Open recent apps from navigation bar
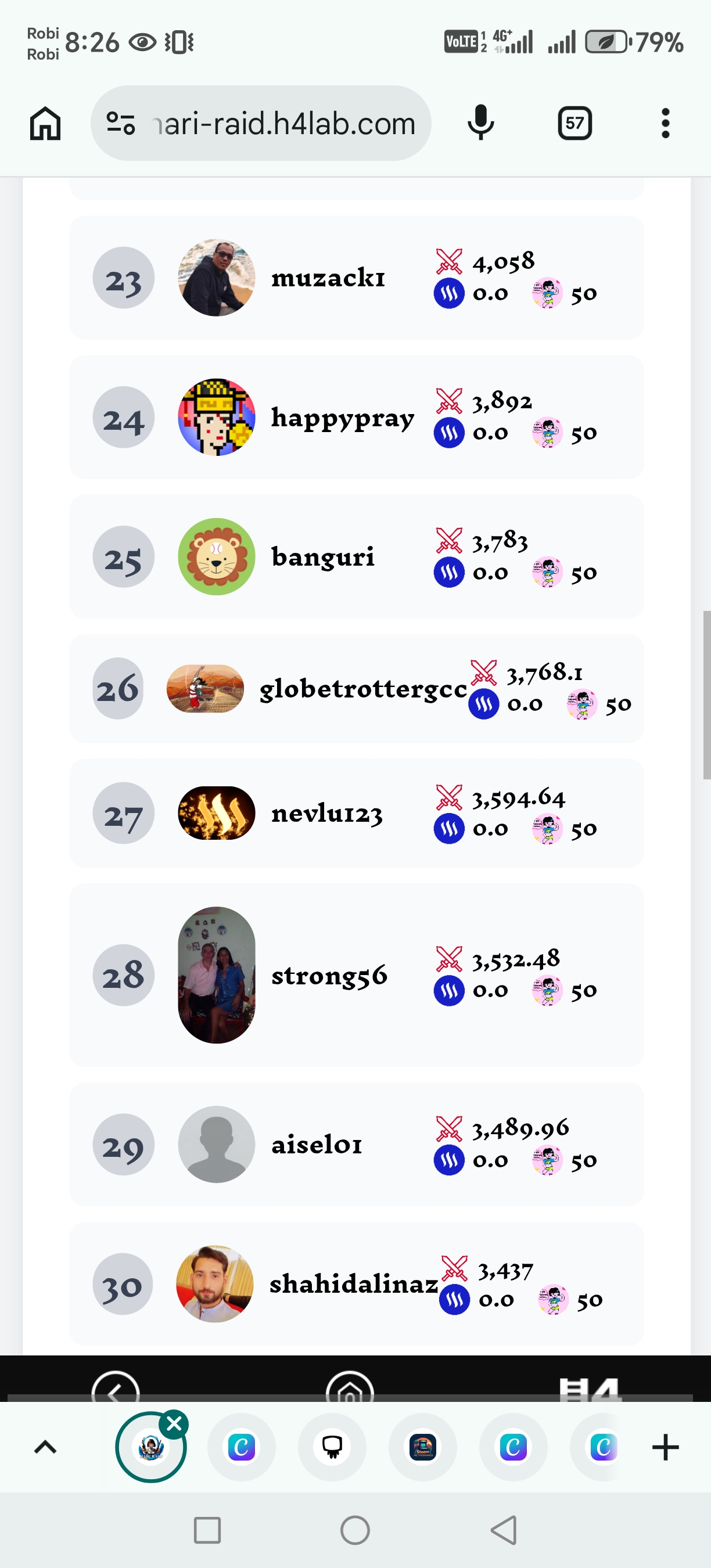This screenshot has height=1568, width=711. (x=207, y=1530)
